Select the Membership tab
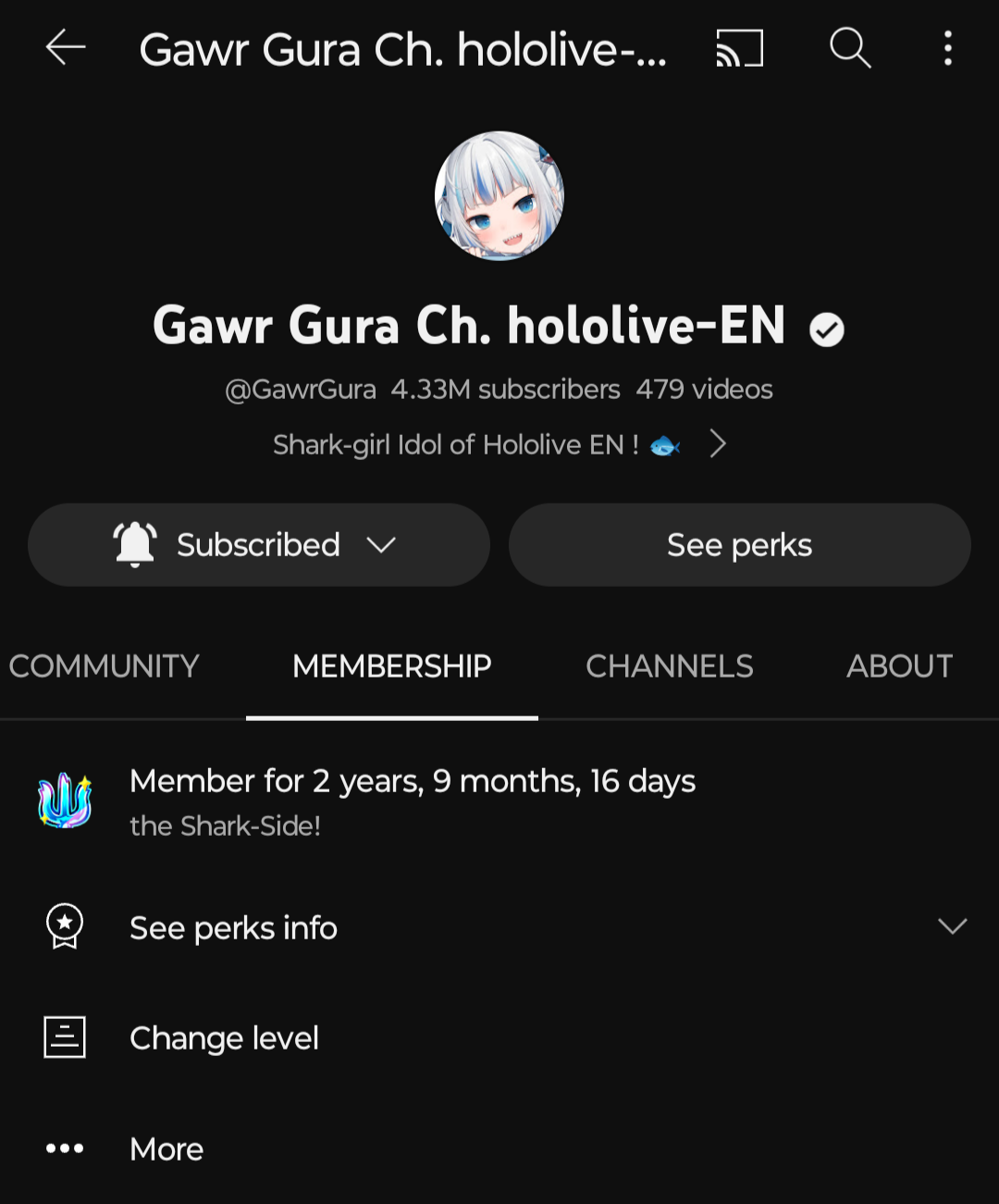Screen dimensions: 999x1204 (391, 666)
